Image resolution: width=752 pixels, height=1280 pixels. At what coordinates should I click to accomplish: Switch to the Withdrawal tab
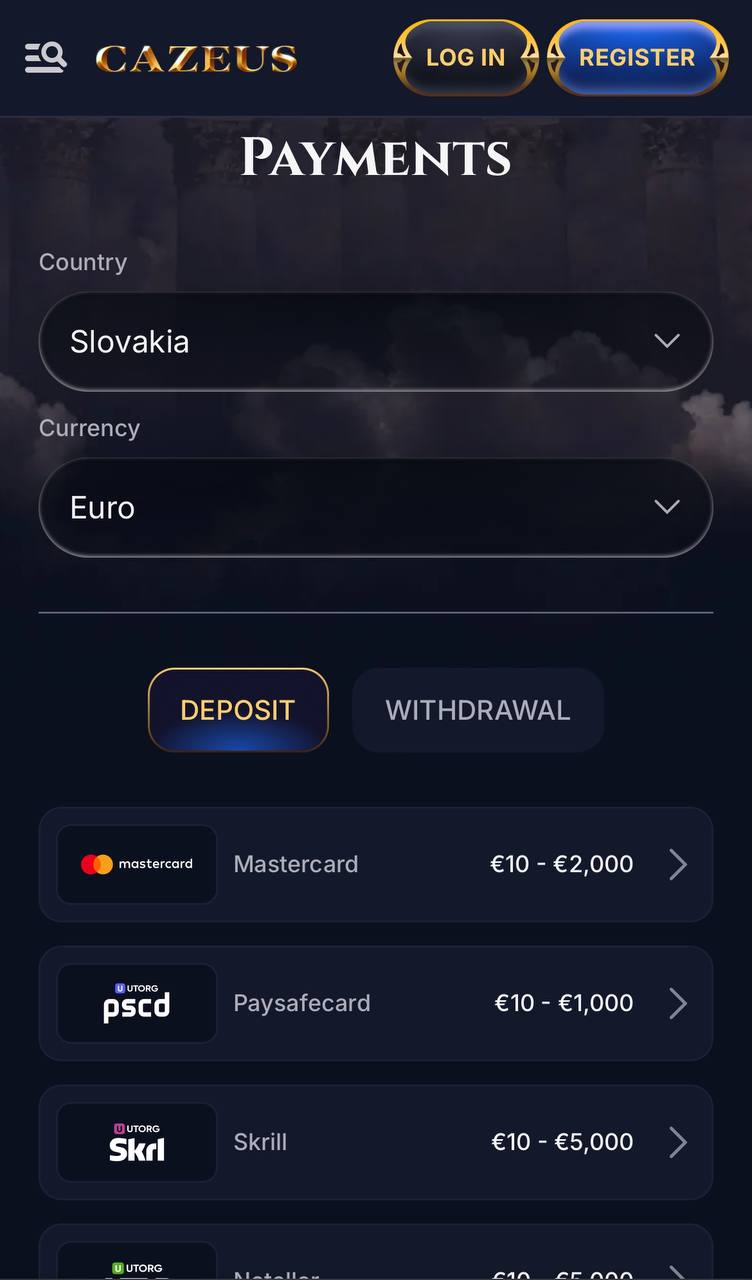(x=477, y=710)
